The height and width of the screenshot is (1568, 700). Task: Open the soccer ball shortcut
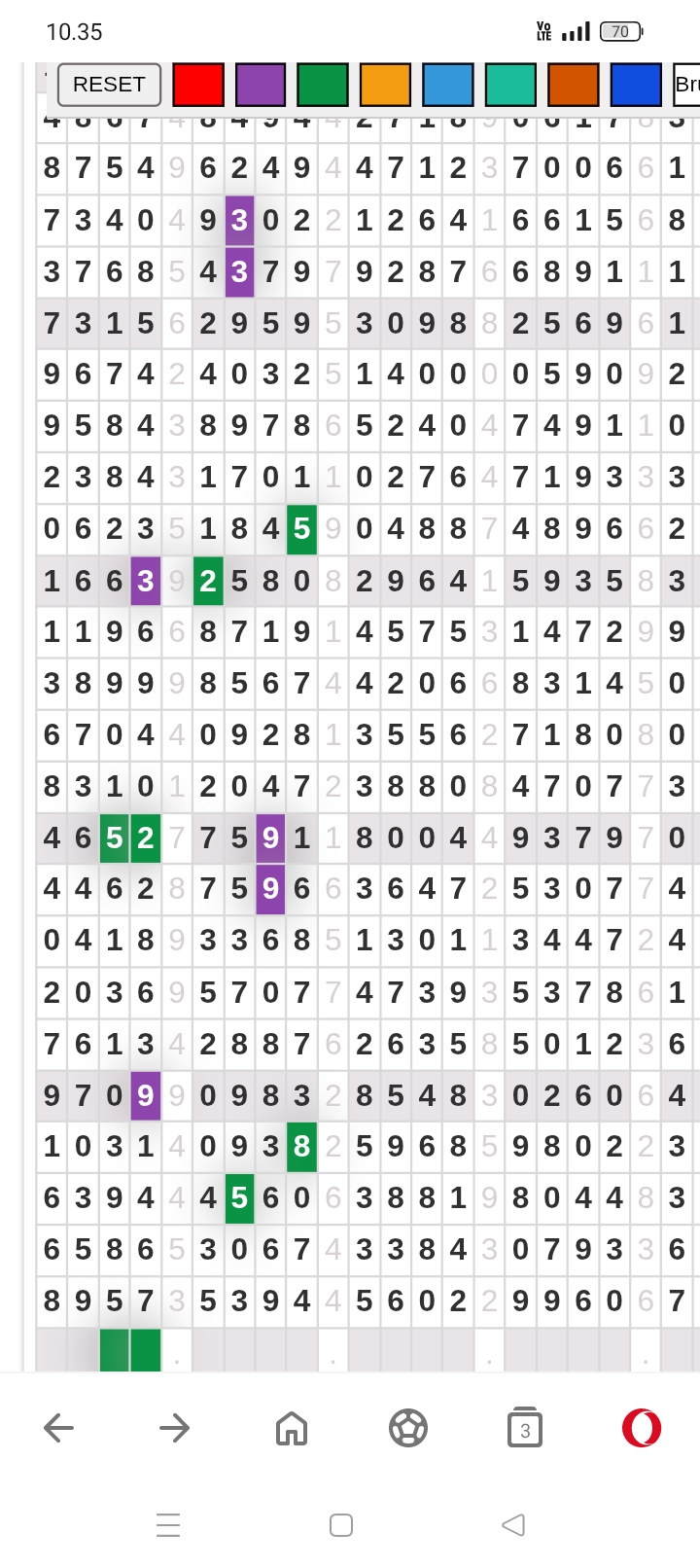point(408,1428)
